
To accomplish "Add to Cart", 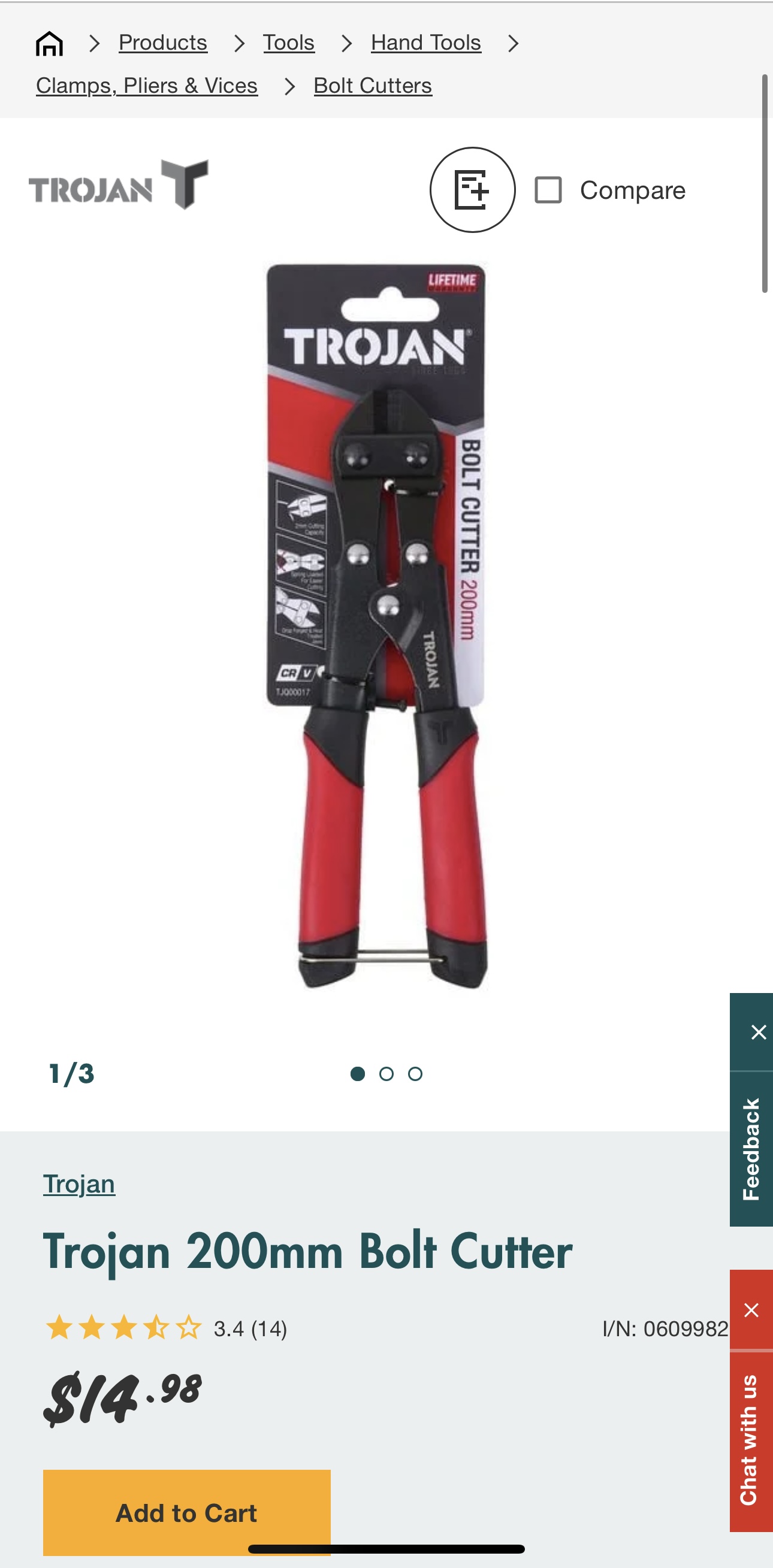I will coord(187,1513).
